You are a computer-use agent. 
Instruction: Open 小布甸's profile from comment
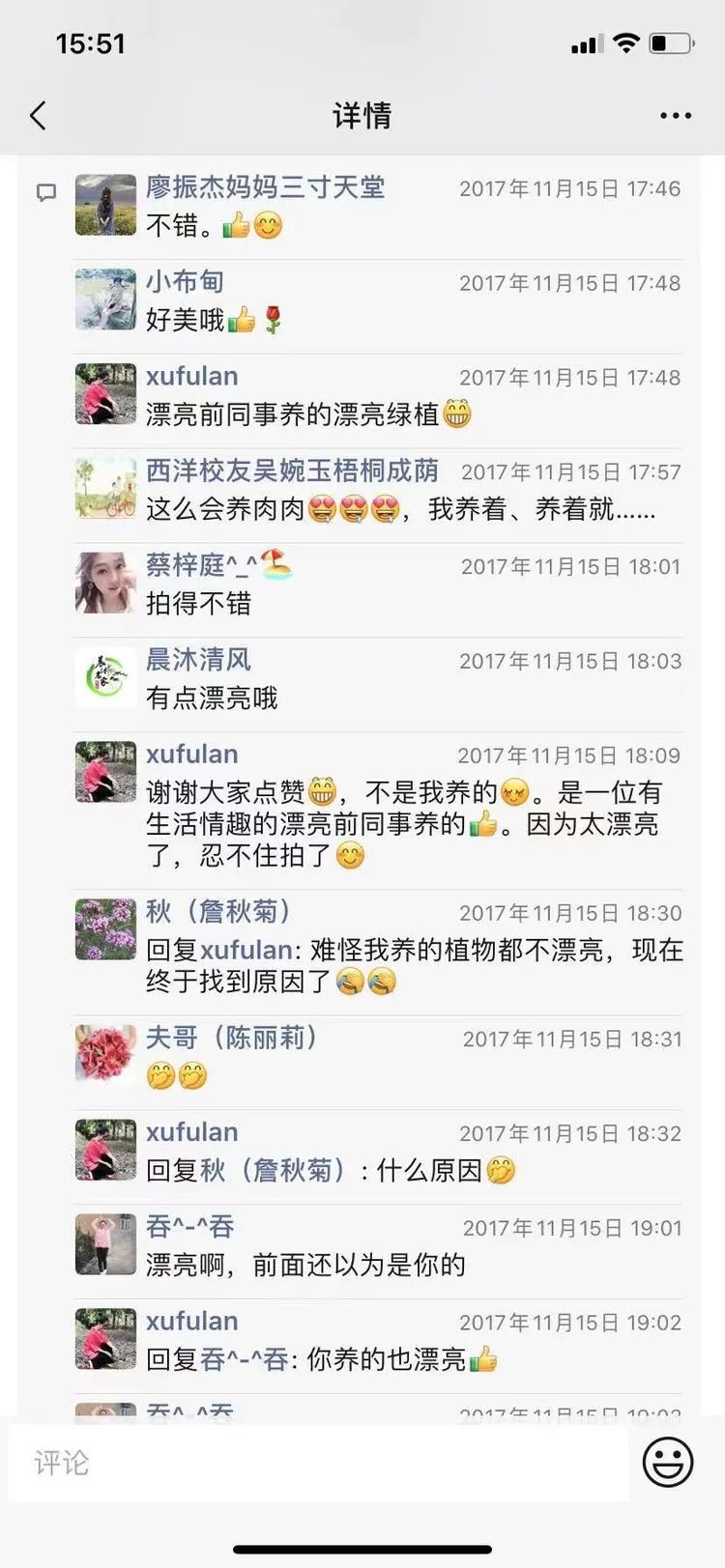[x=185, y=282]
